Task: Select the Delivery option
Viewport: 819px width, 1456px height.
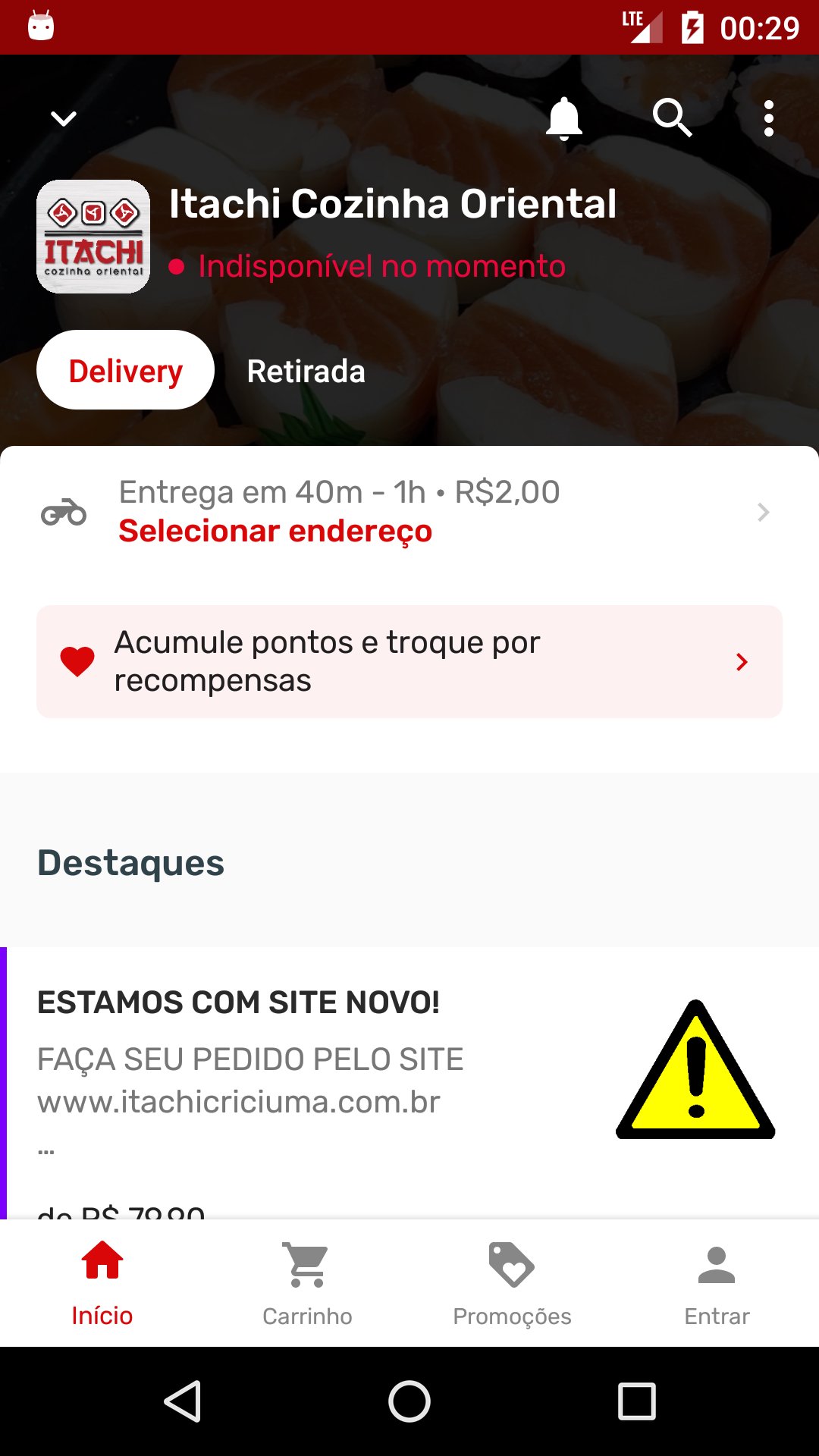Action: pyautogui.click(x=126, y=371)
